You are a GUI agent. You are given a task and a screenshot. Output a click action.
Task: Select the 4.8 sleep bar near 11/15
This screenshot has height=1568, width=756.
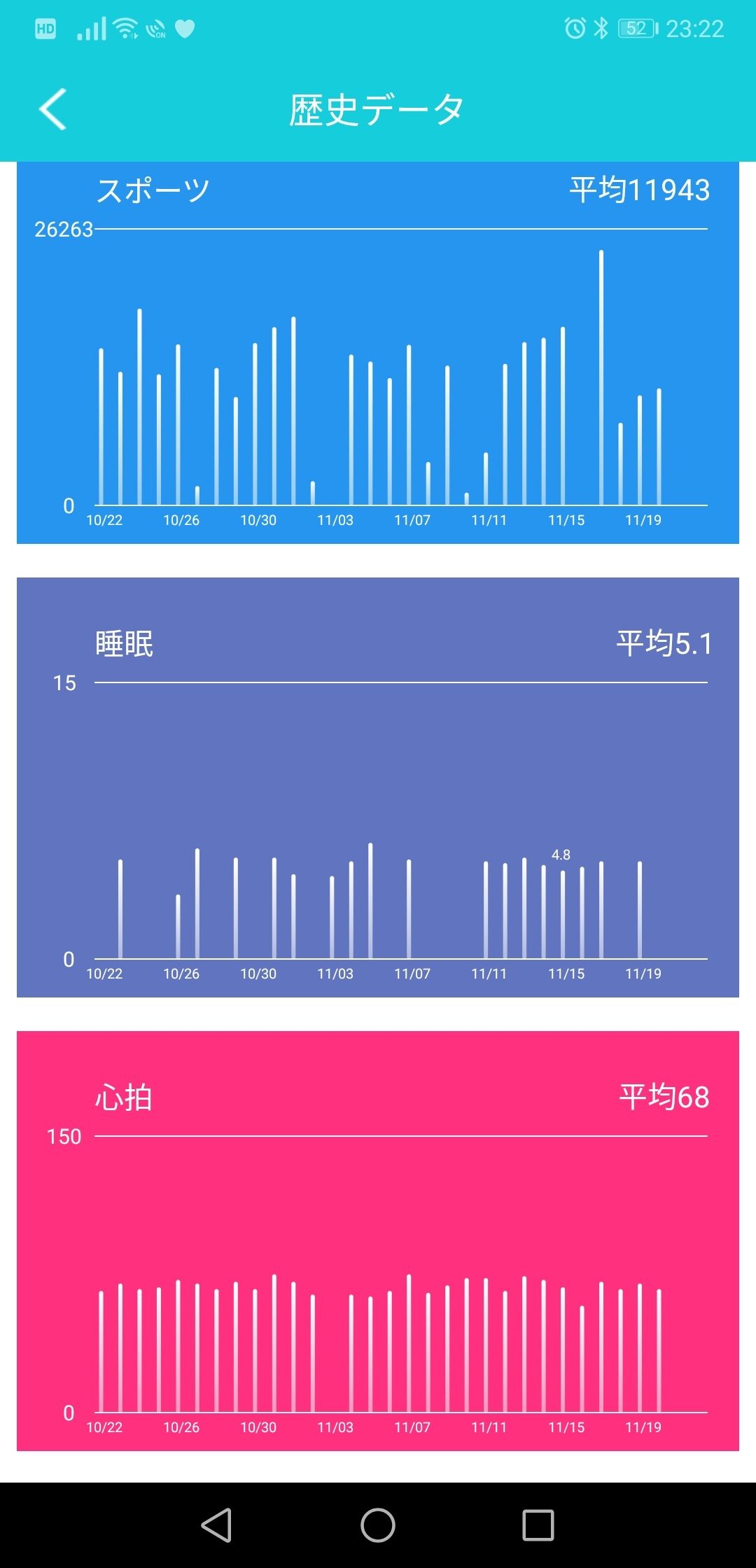(x=562, y=913)
